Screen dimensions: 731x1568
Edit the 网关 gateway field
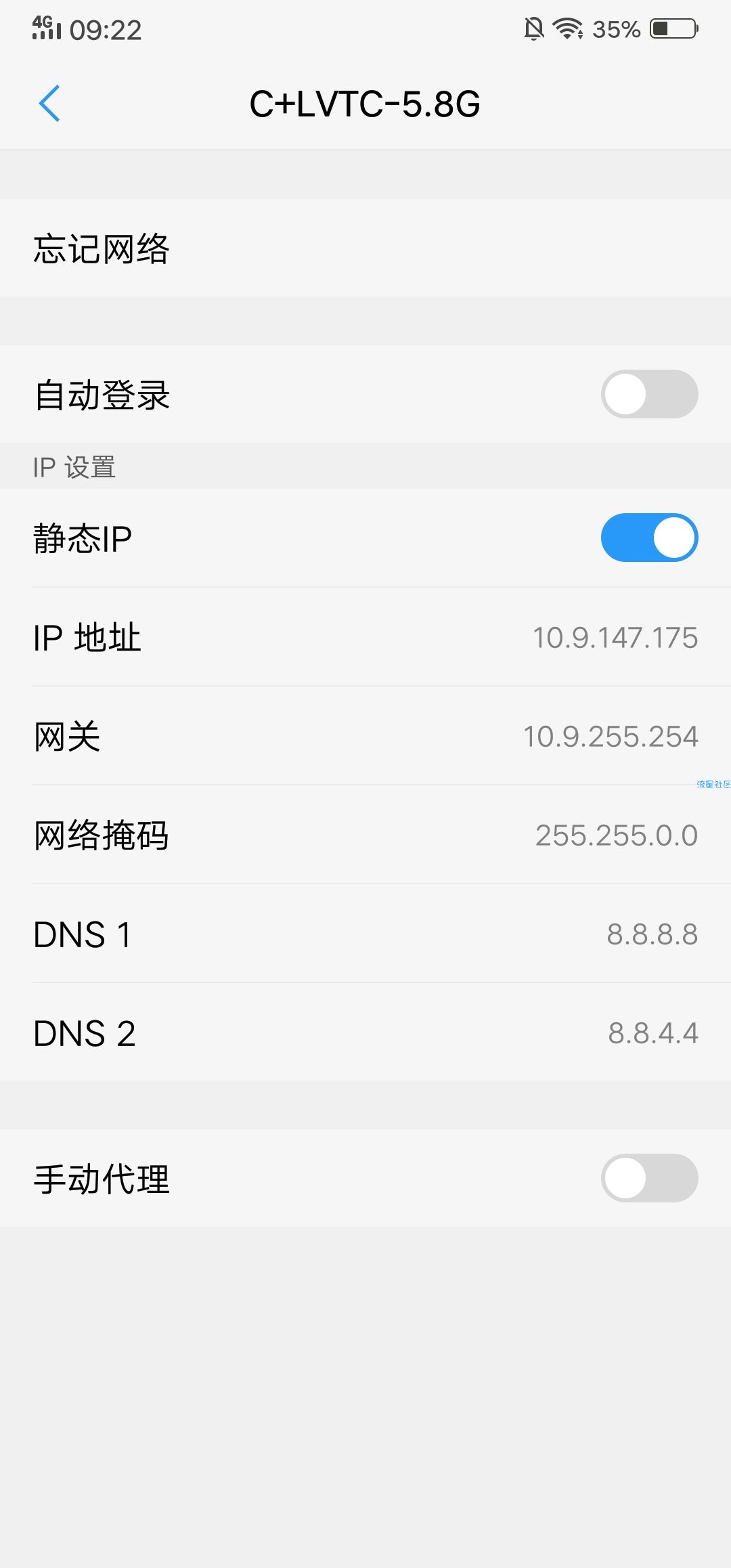pos(610,737)
